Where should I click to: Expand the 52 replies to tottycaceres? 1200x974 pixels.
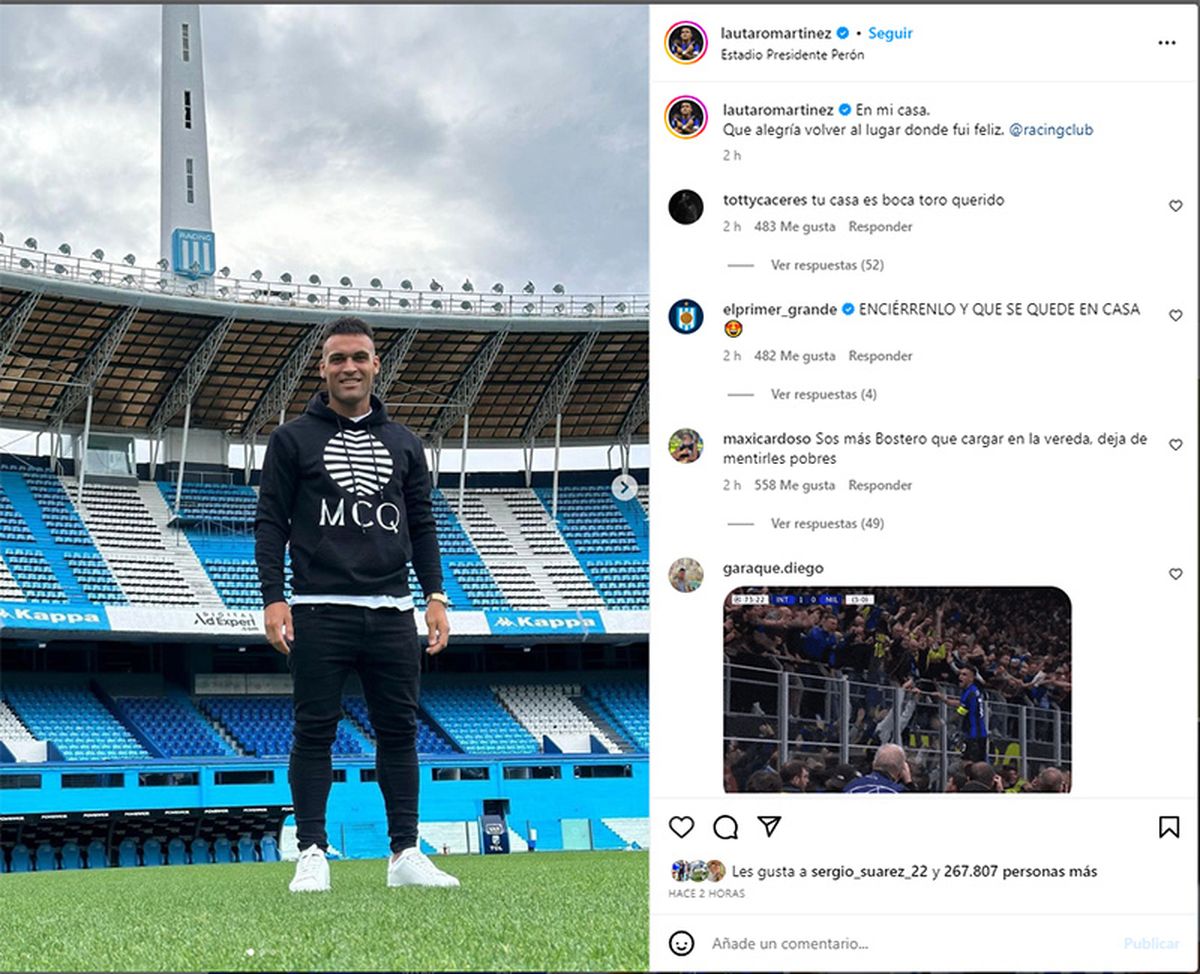(x=826, y=265)
